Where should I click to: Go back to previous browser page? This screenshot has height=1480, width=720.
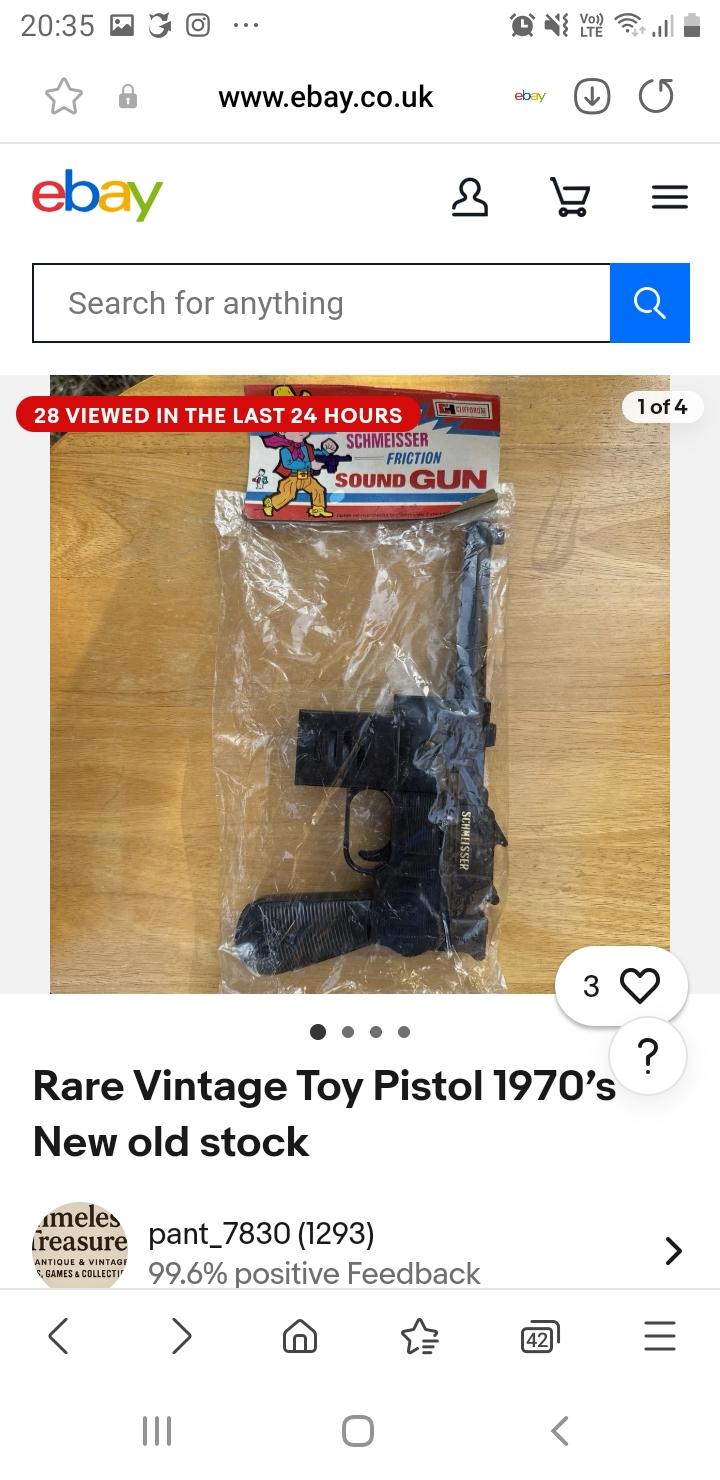pyautogui.click(x=59, y=1336)
